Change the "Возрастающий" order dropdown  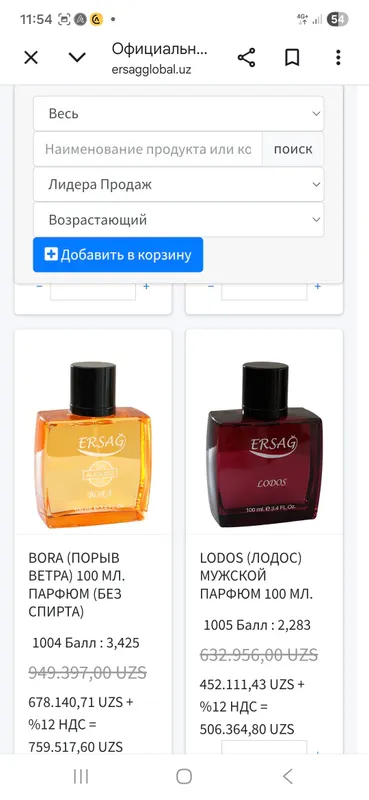pyautogui.click(x=179, y=220)
